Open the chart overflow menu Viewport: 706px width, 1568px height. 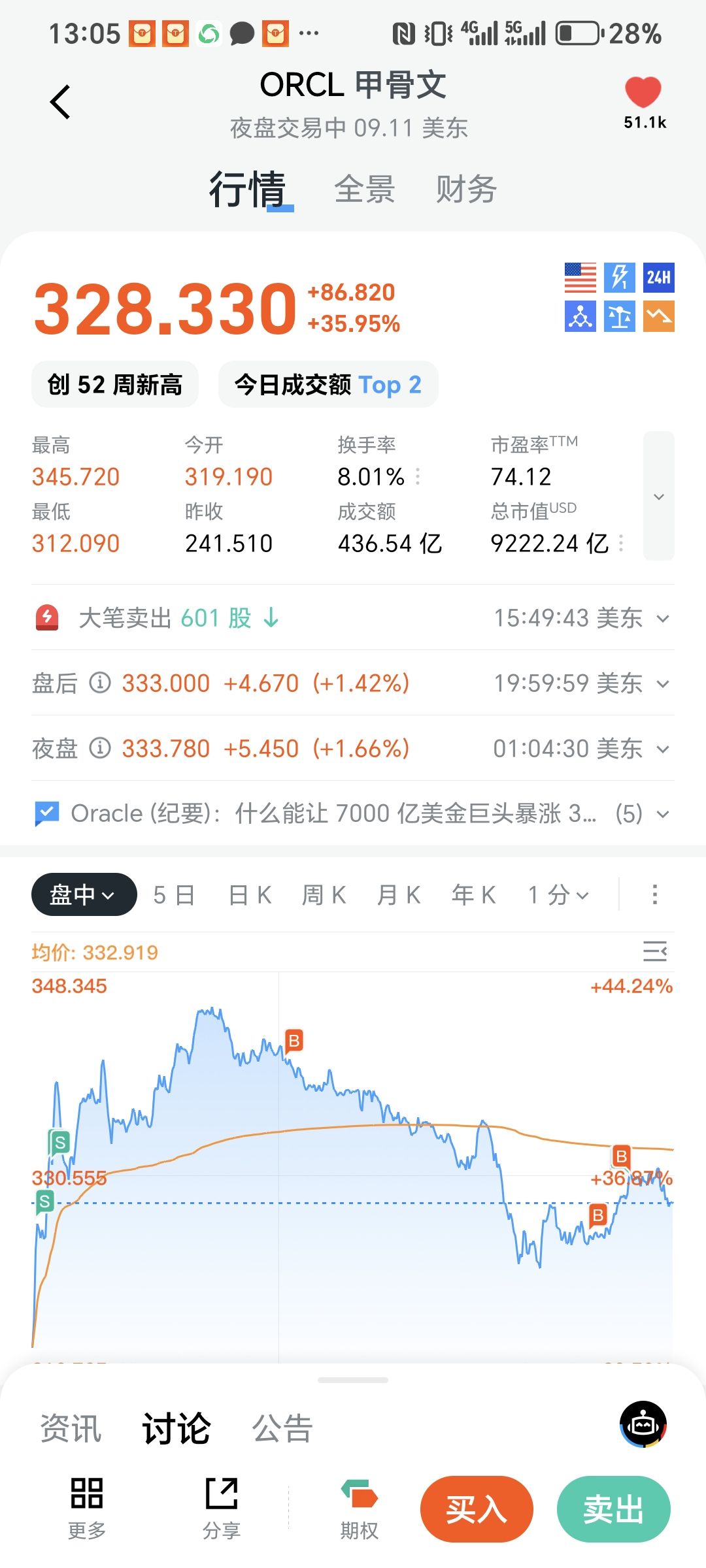pos(654,895)
